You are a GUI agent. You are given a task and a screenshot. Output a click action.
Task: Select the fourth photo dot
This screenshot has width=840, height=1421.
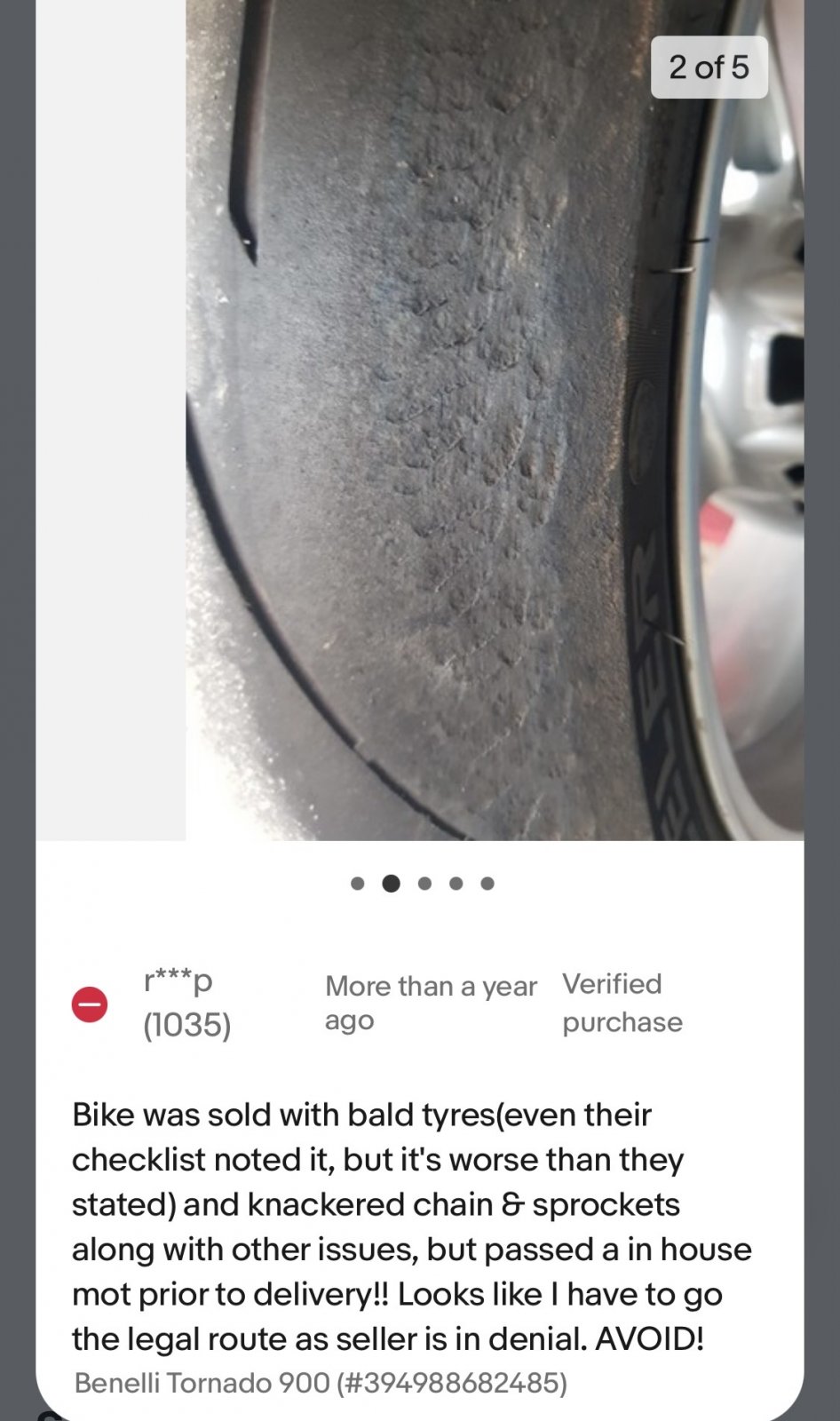pos(456,884)
